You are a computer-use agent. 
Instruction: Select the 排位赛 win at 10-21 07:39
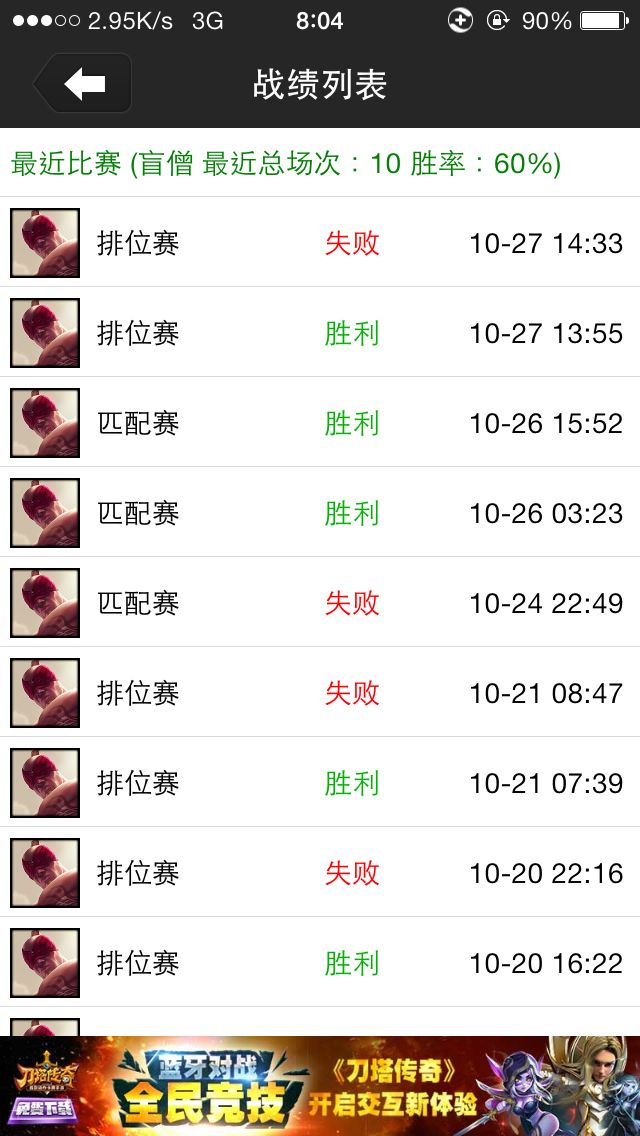click(320, 783)
